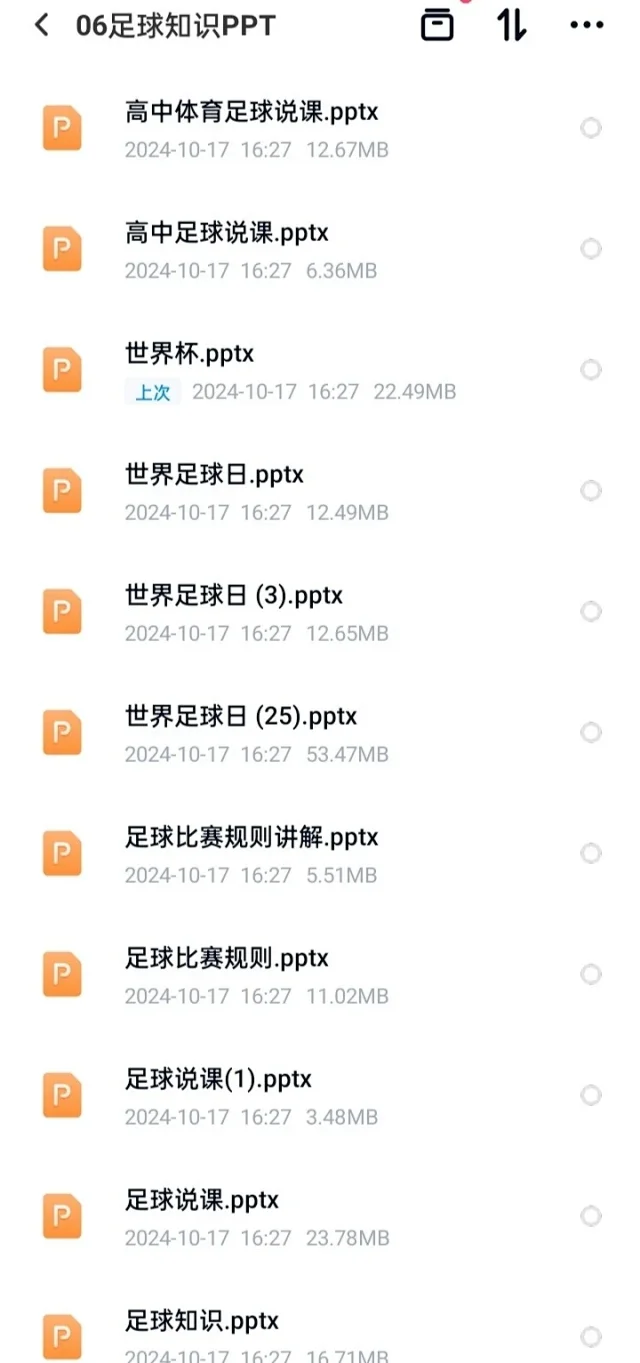
Task: Select 足球比赛规则.pptx with its circle
Action: [x=591, y=975]
